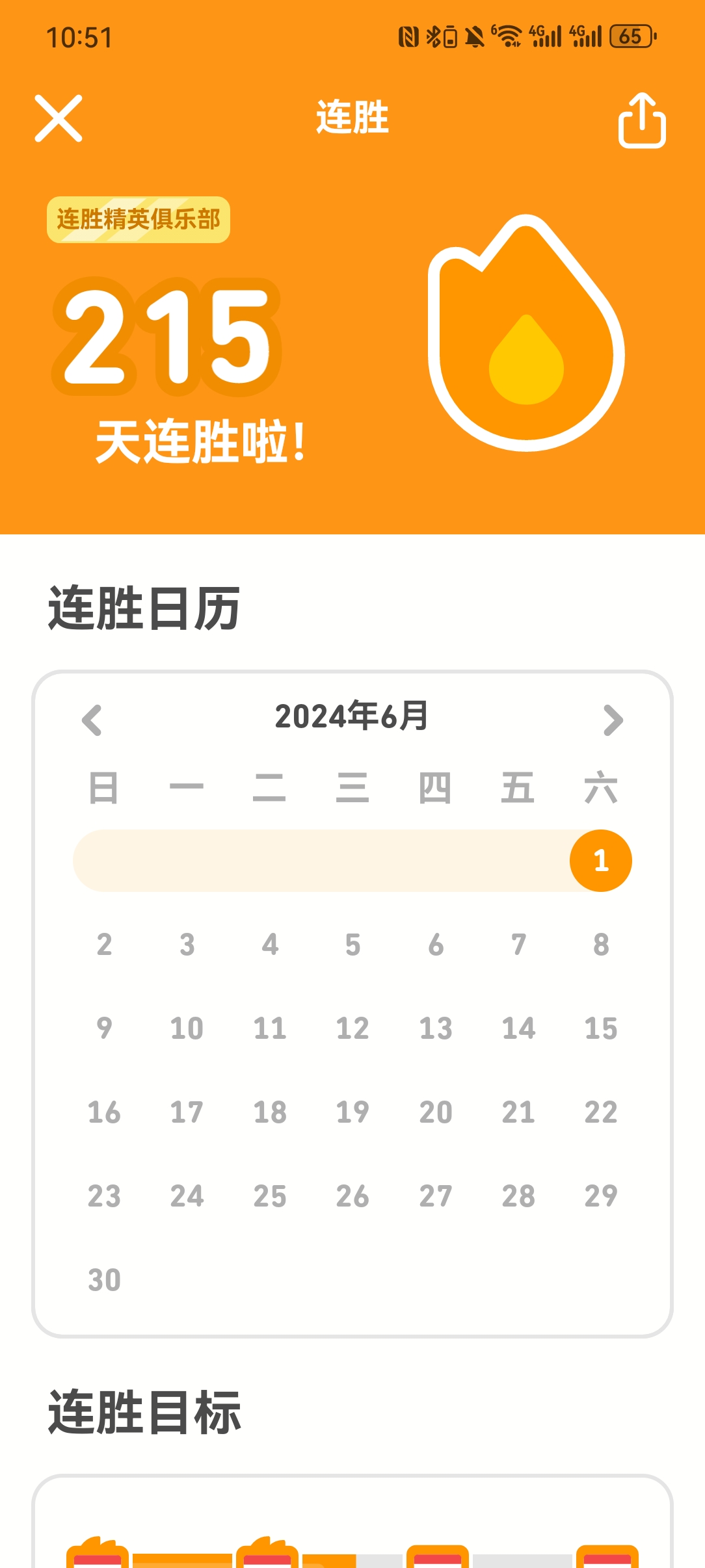Screen dimensions: 705x1568
Task: Open the 连胜精英俱乐部 badge
Action: coord(139,220)
